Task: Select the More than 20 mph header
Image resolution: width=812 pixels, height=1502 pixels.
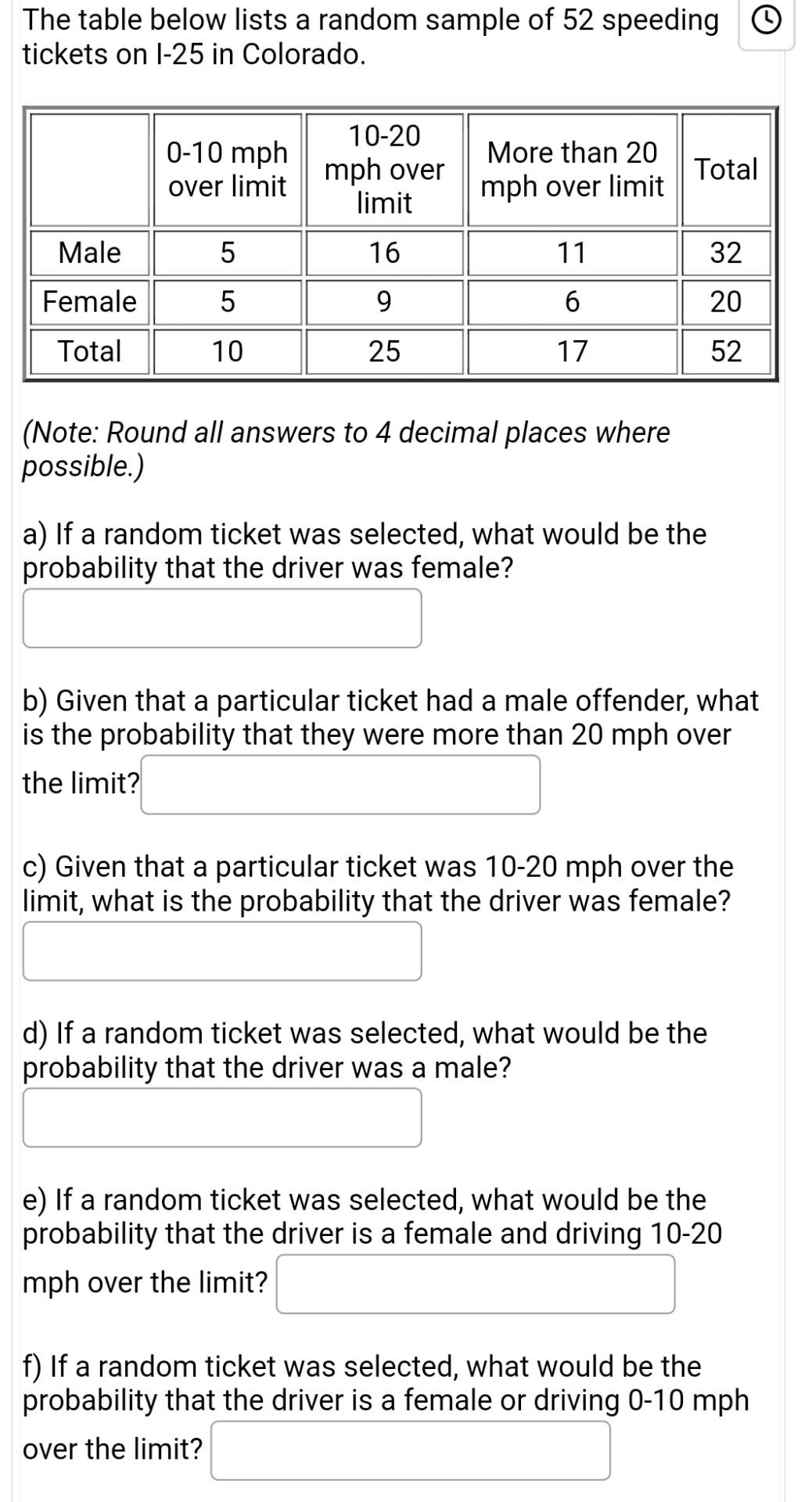Action: (572, 169)
